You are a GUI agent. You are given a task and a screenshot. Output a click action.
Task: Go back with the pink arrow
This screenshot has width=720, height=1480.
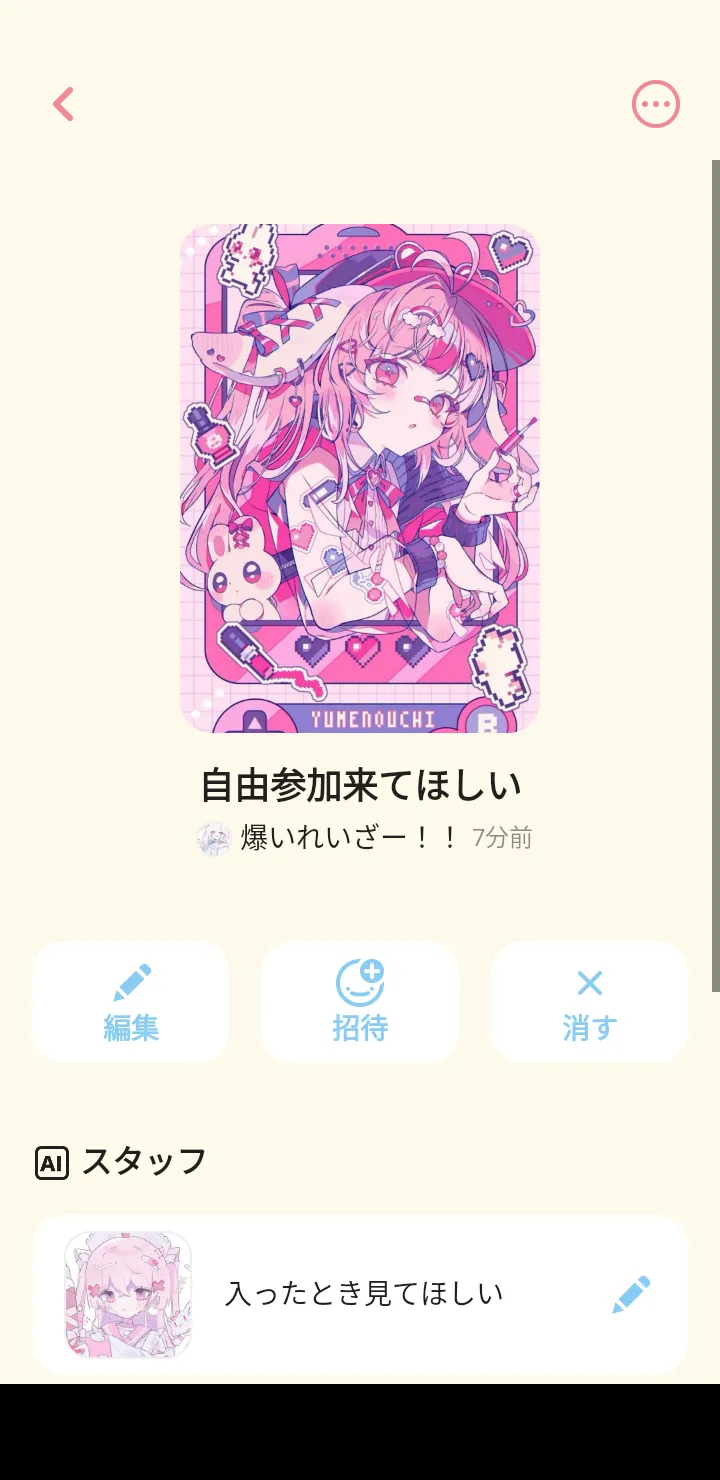(x=64, y=104)
